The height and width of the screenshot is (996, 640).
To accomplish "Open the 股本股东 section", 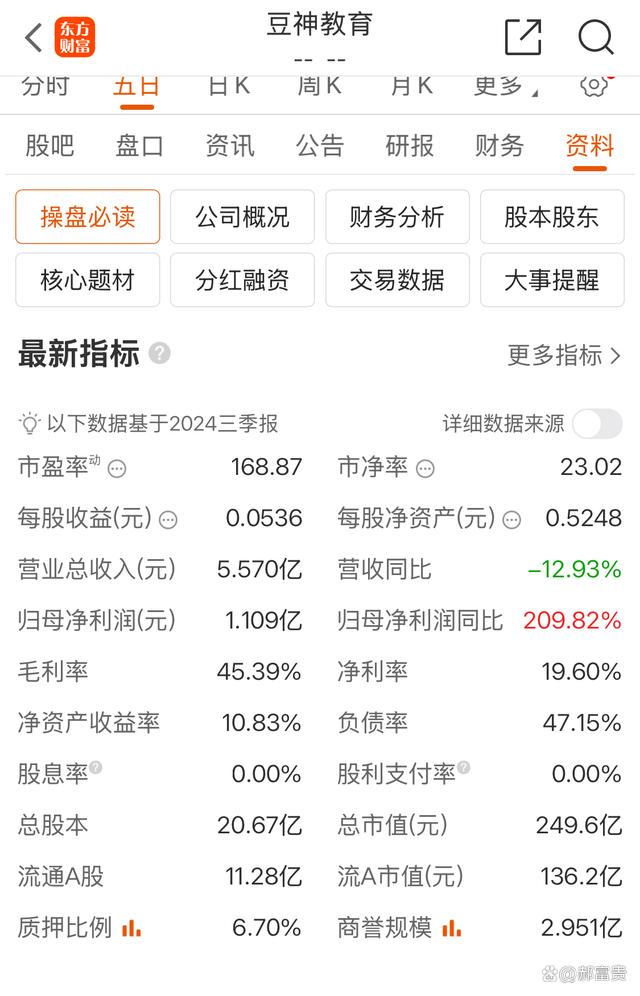I will tap(552, 217).
